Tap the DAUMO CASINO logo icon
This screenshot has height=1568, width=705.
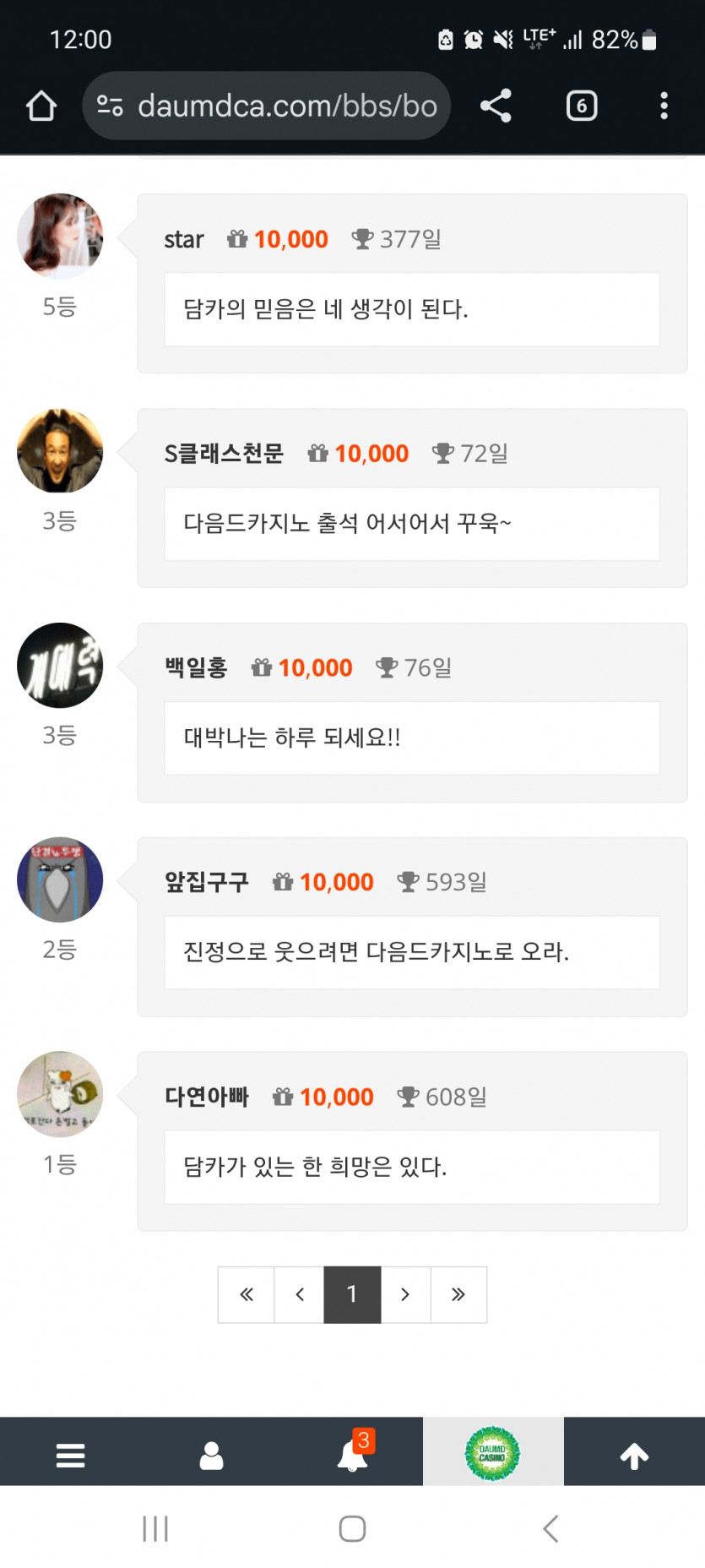(x=493, y=1451)
